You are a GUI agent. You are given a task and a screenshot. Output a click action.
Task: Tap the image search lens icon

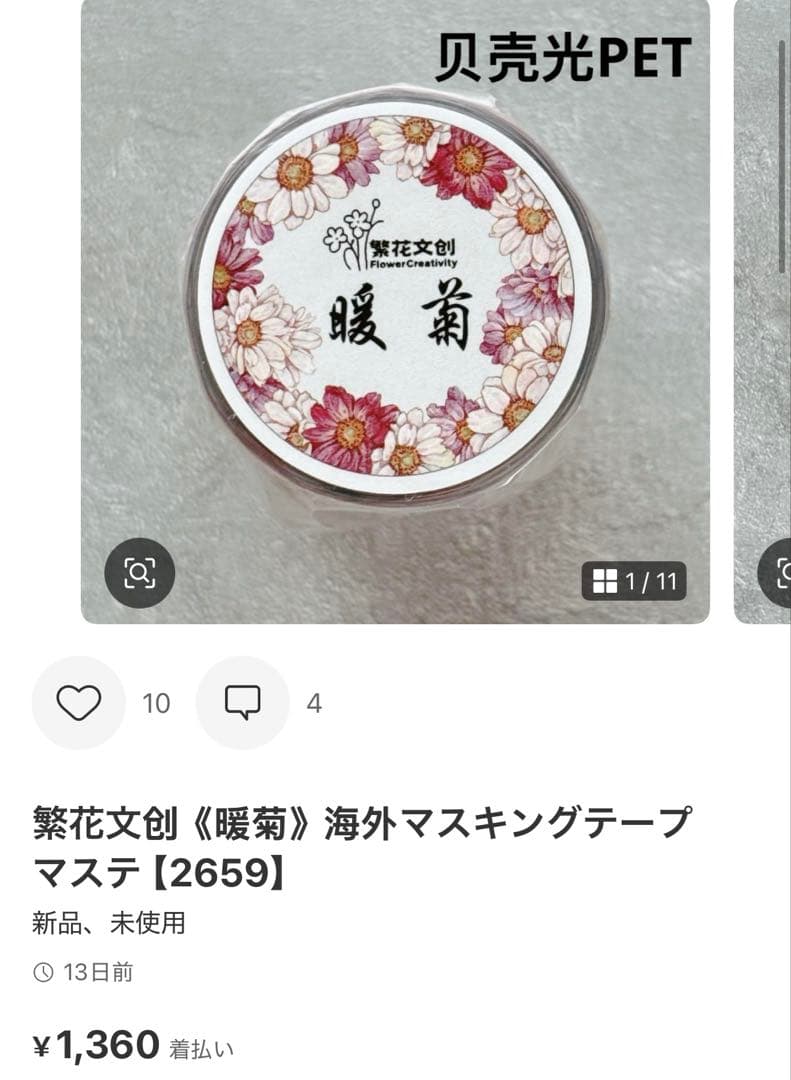pyautogui.click(x=140, y=573)
